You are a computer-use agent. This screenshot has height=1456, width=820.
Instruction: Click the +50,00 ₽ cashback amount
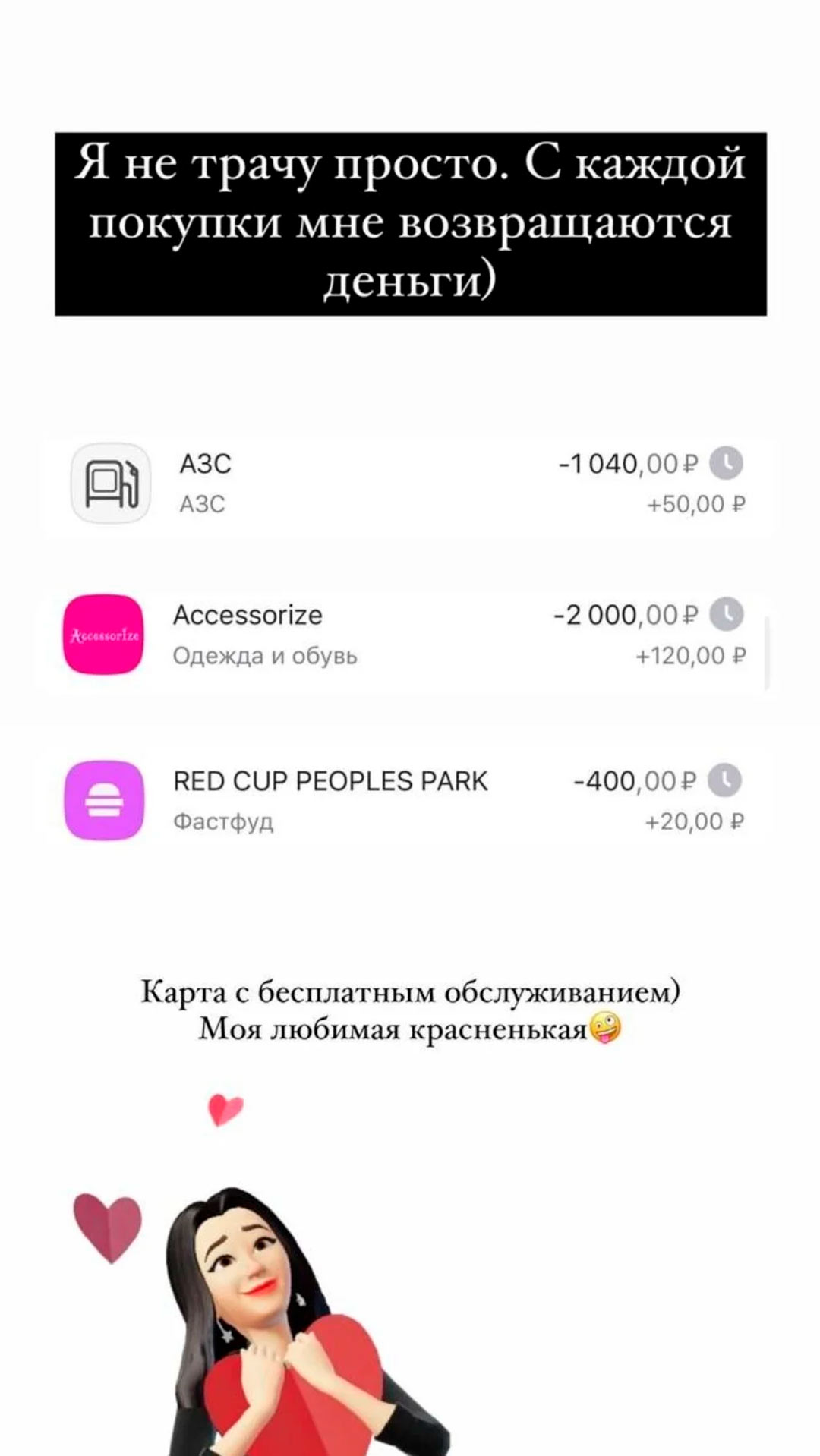[x=694, y=503]
